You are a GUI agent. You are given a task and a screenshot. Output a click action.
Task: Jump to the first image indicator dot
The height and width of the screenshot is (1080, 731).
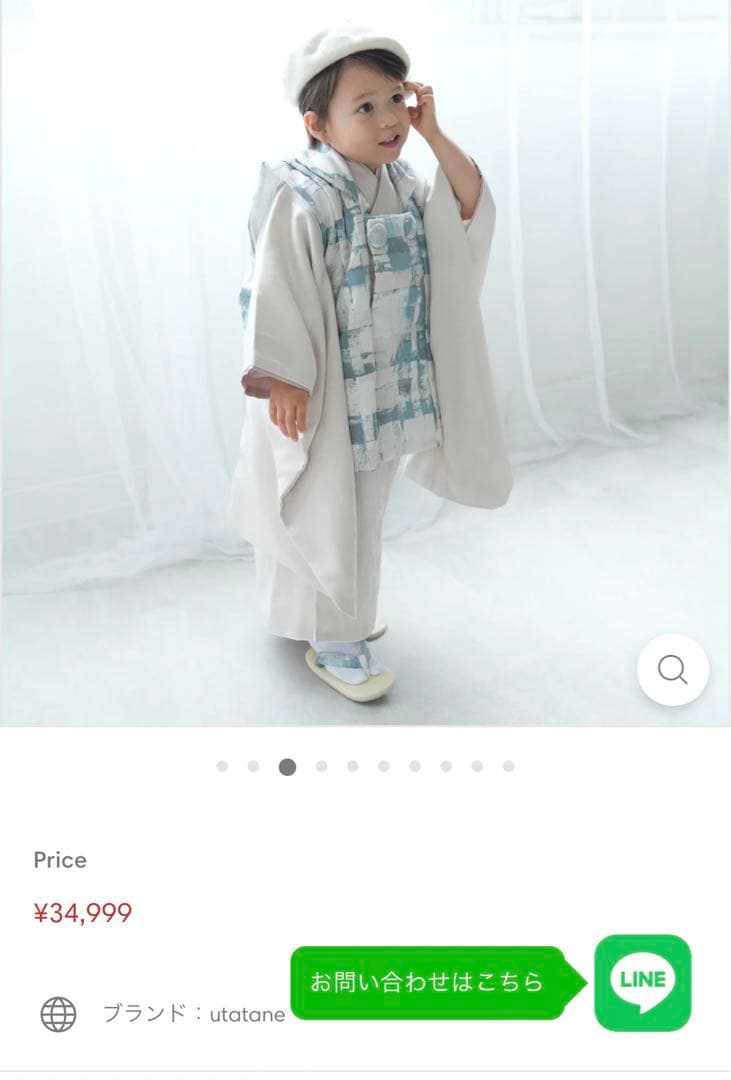222,767
